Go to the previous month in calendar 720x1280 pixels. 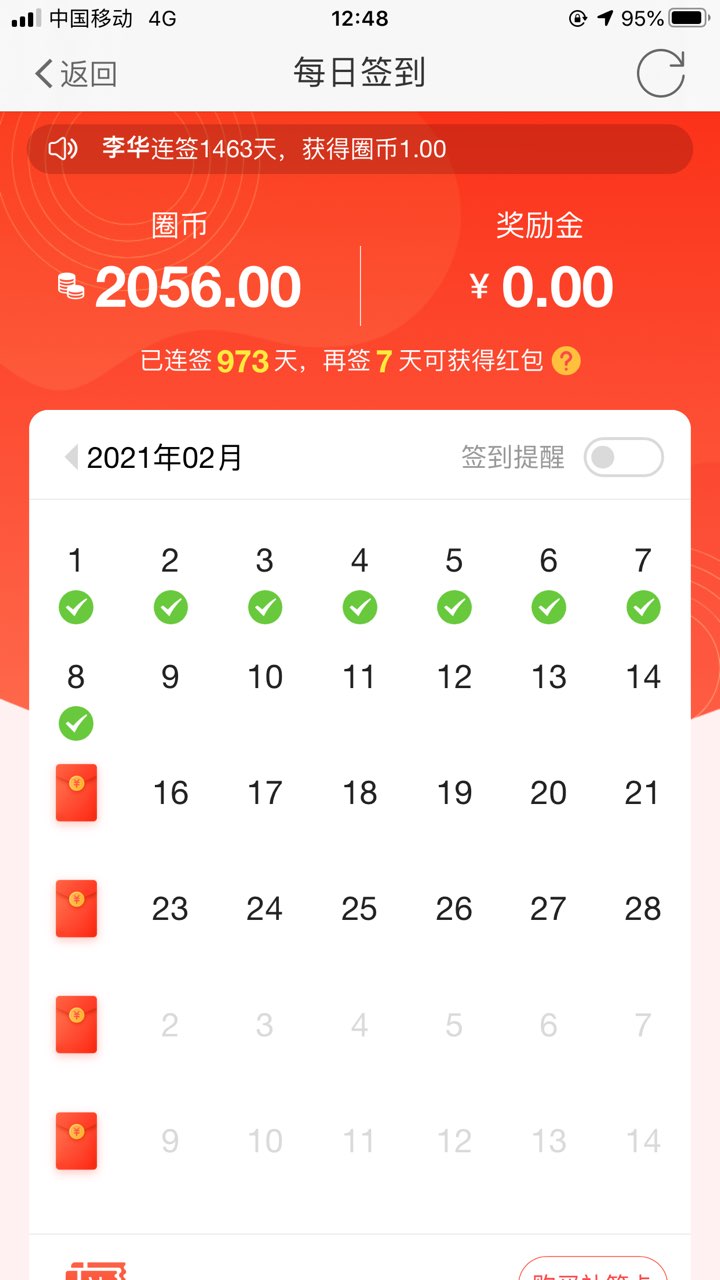tap(71, 458)
